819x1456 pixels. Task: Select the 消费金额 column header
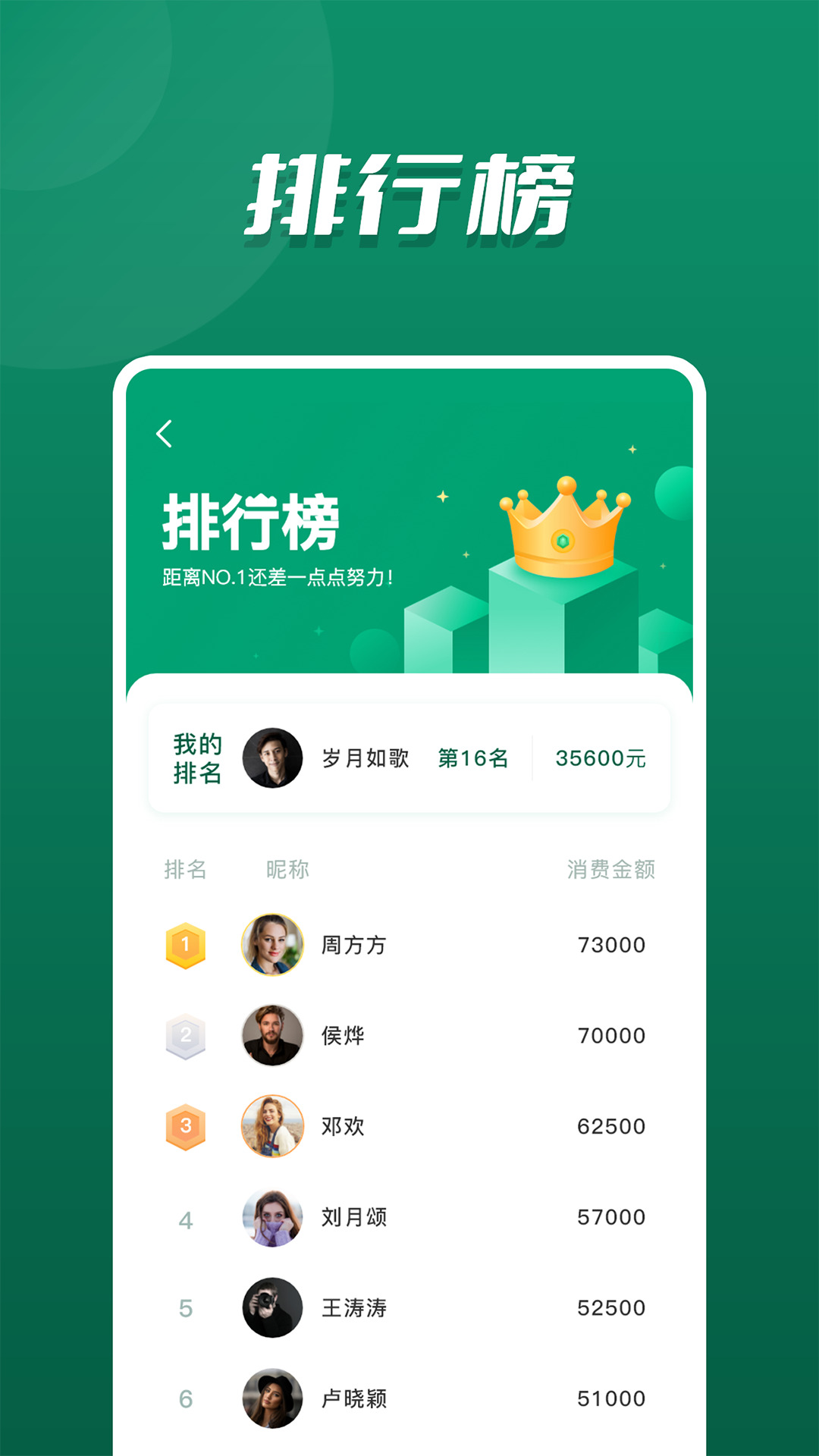(611, 871)
